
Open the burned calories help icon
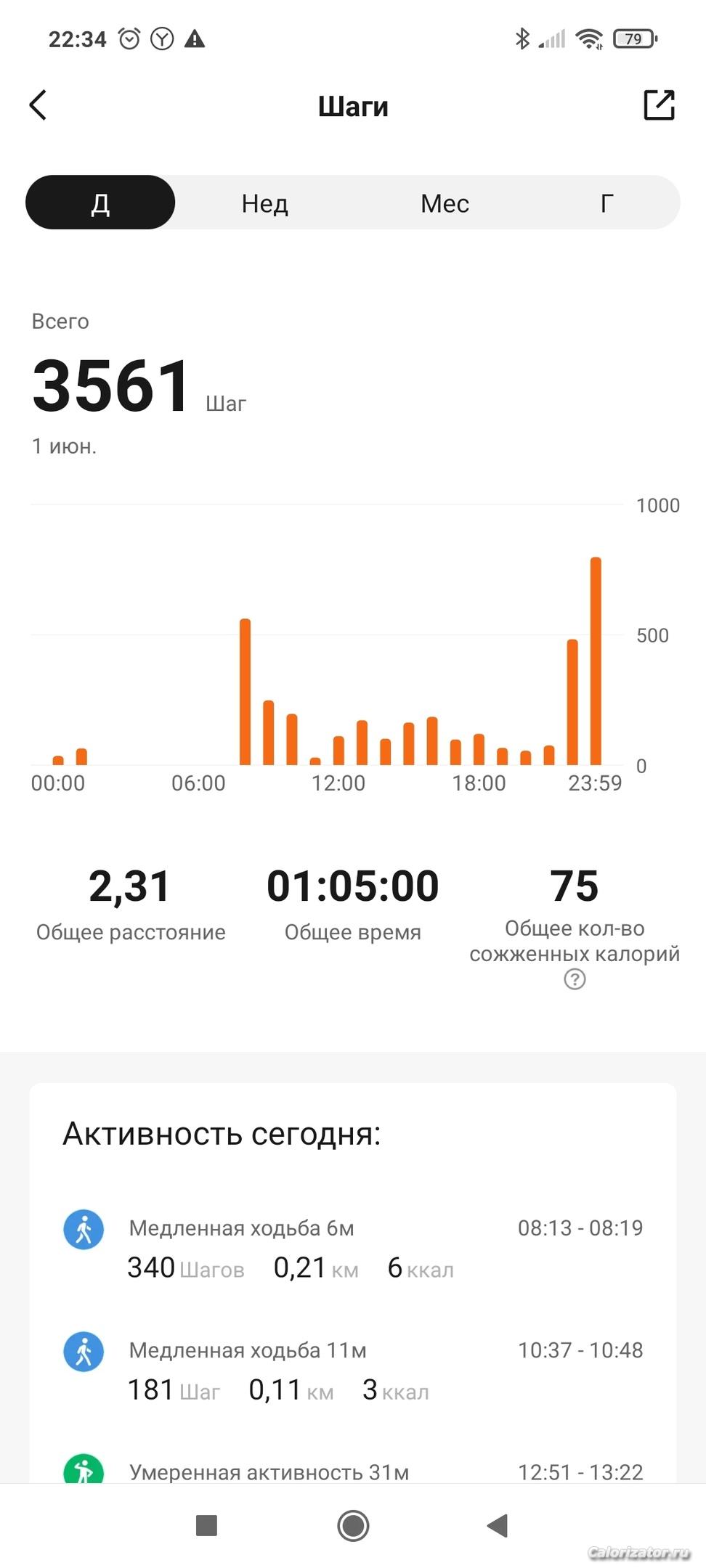575,979
